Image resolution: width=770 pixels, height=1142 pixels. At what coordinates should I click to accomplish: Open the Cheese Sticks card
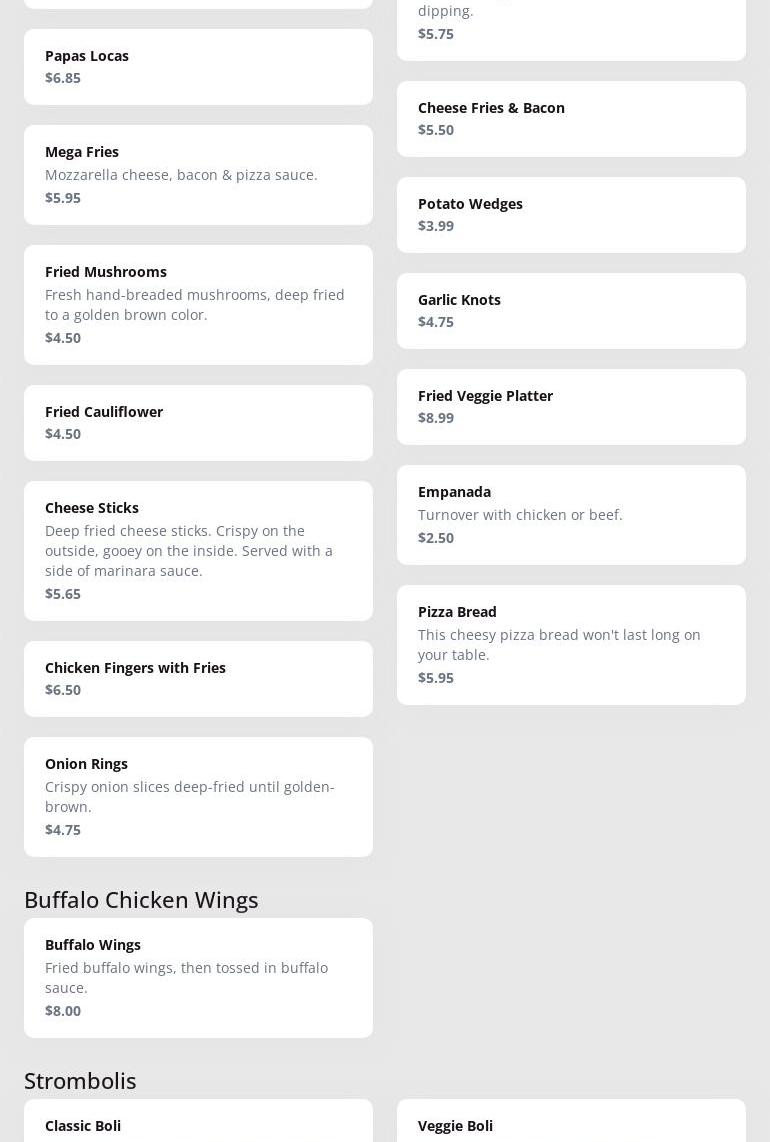[198, 551]
